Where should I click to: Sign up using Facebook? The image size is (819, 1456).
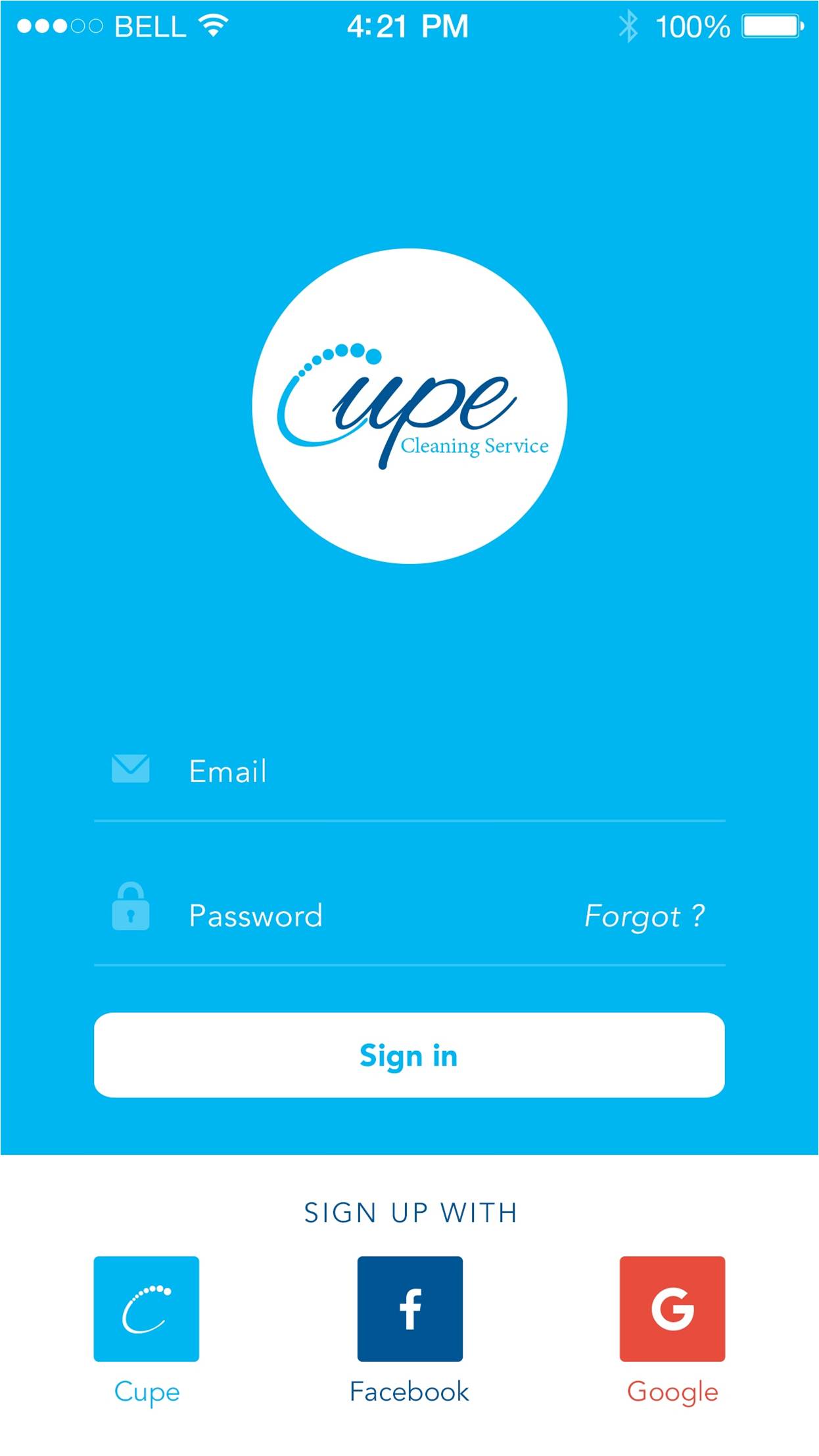410,1309
